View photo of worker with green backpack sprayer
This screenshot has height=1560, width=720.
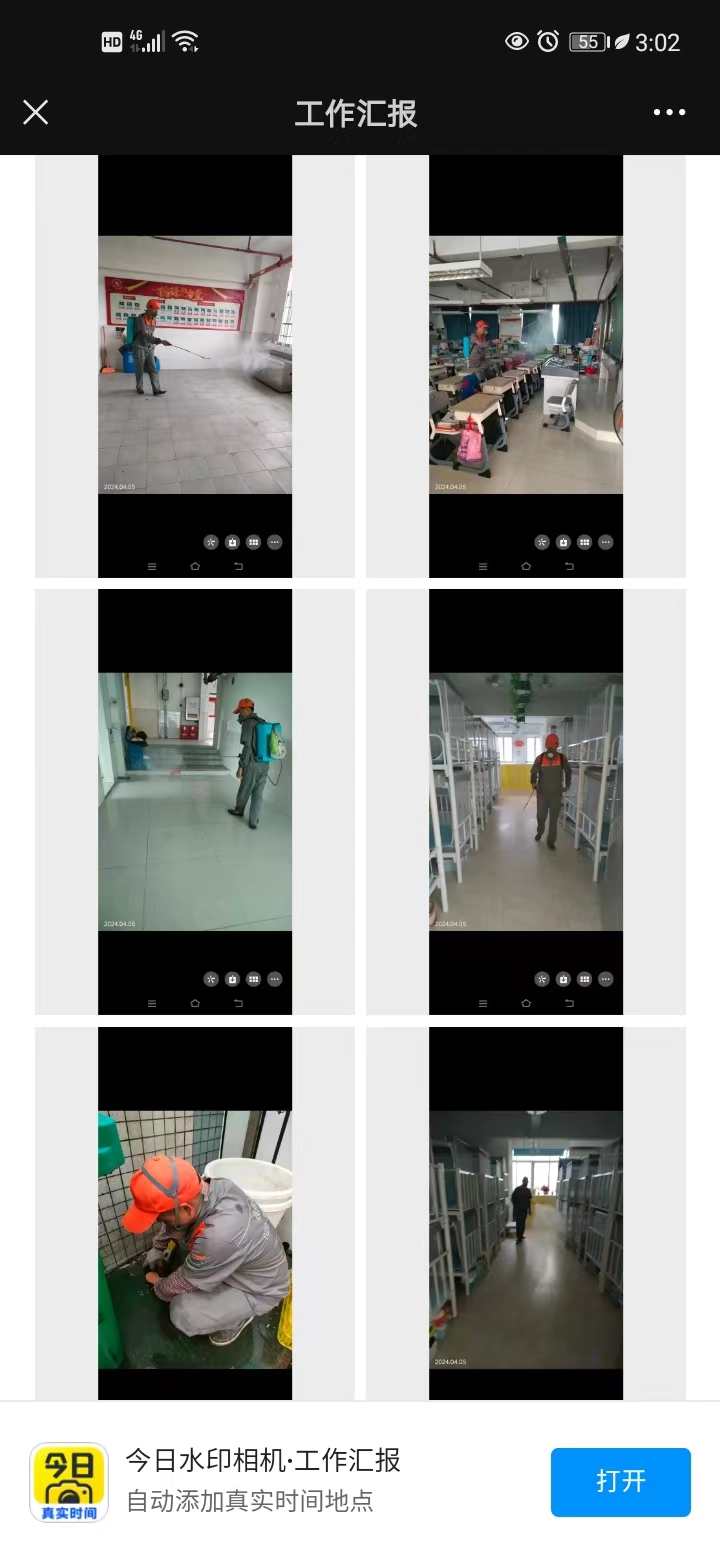pos(195,802)
